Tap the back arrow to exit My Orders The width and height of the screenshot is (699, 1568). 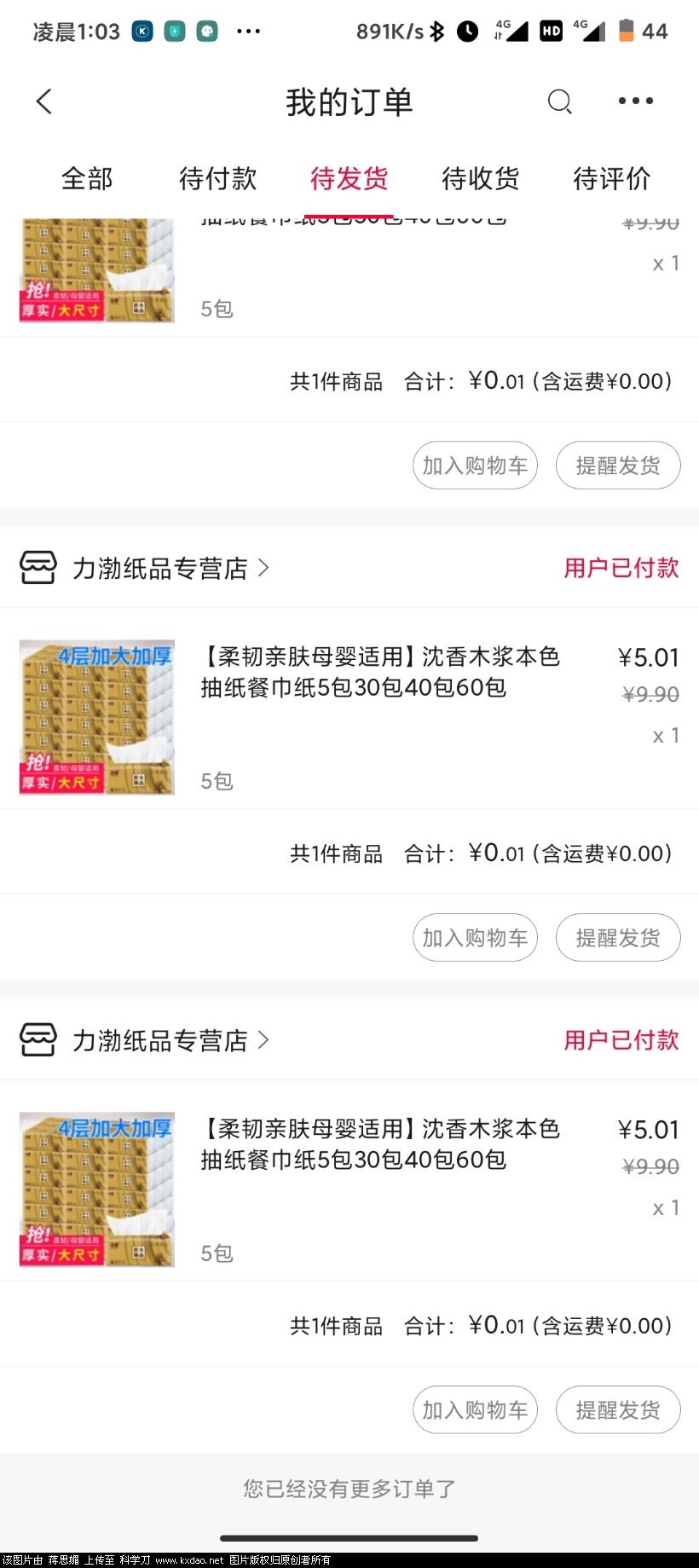click(x=44, y=101)
